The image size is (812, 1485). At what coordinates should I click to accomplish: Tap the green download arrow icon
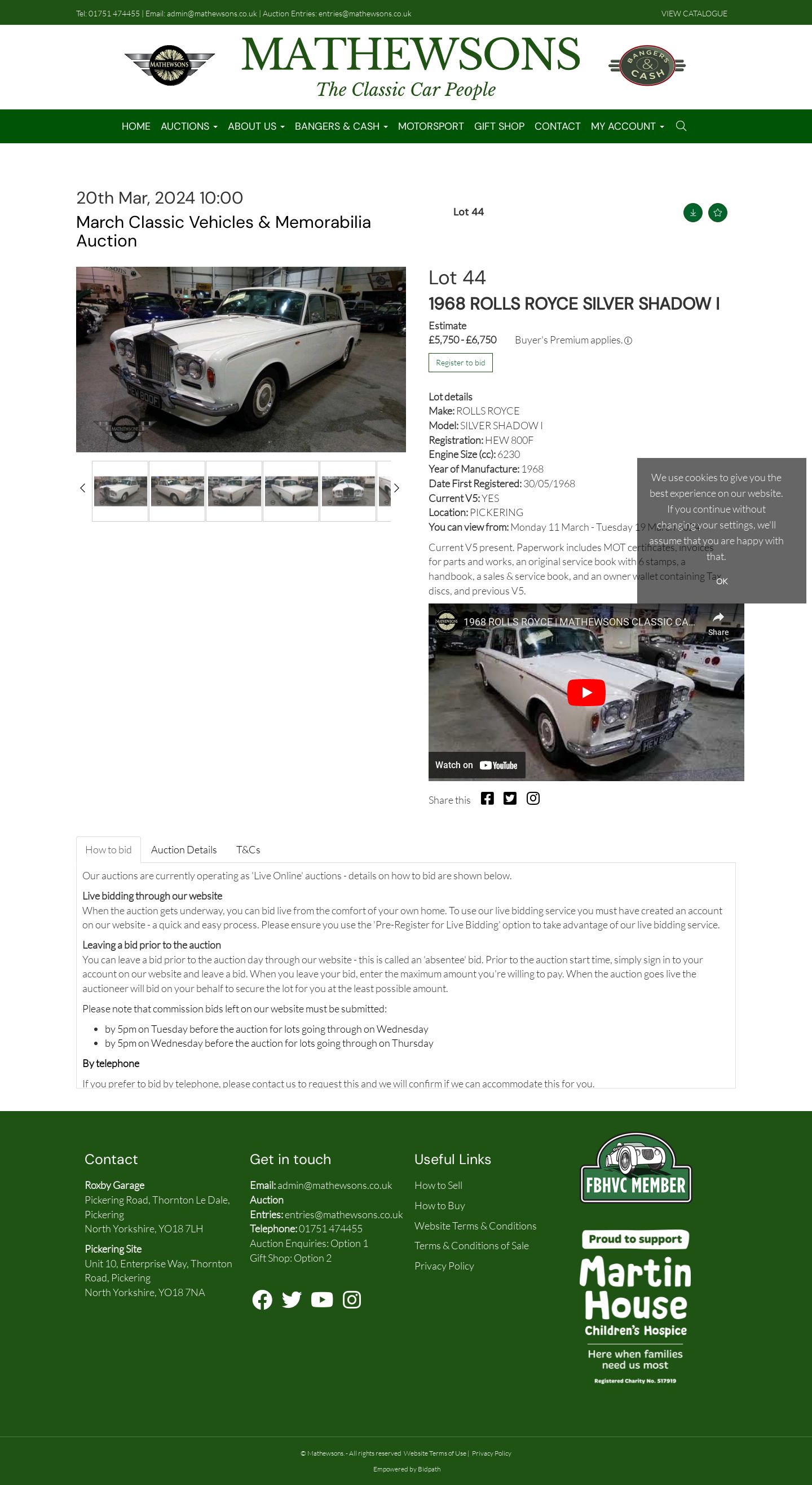[x=692, y=213]
